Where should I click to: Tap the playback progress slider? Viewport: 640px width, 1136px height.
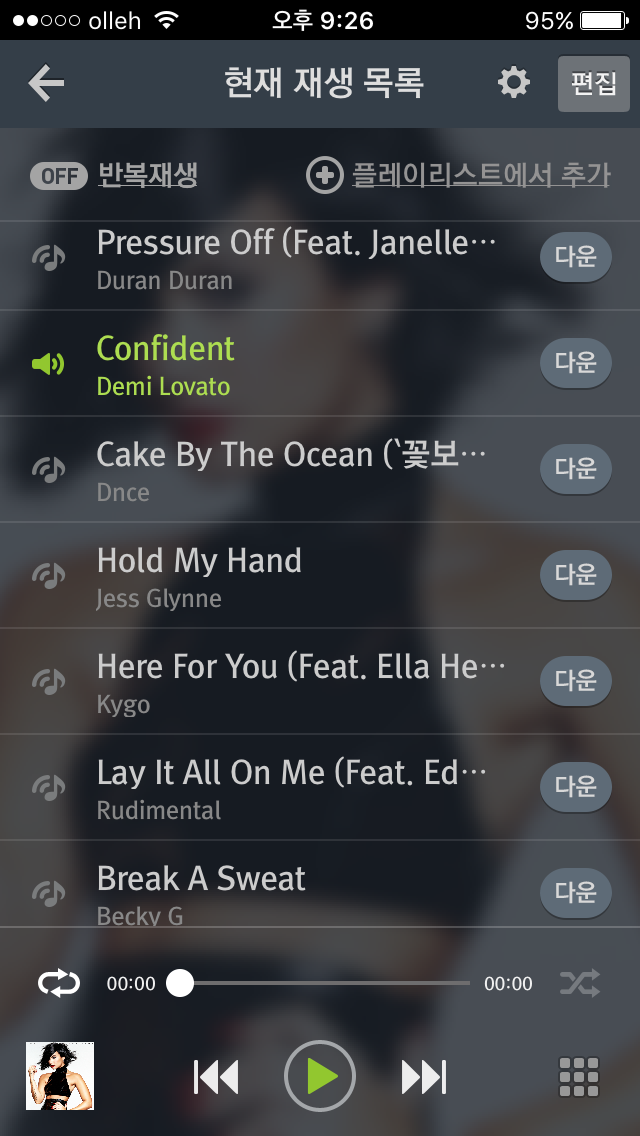pyautogui.click(x=320, y=983)
